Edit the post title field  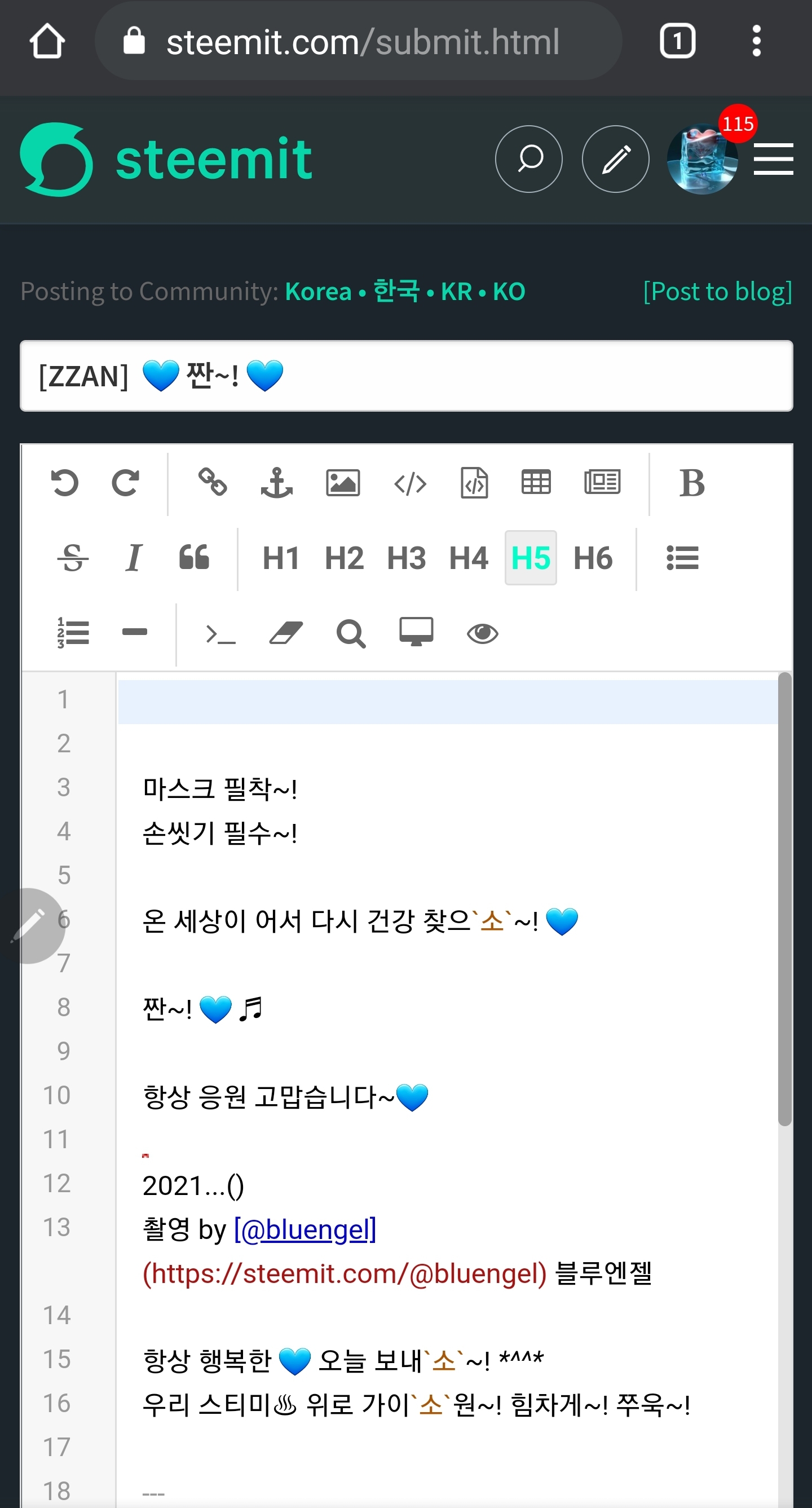coord(407,376)
